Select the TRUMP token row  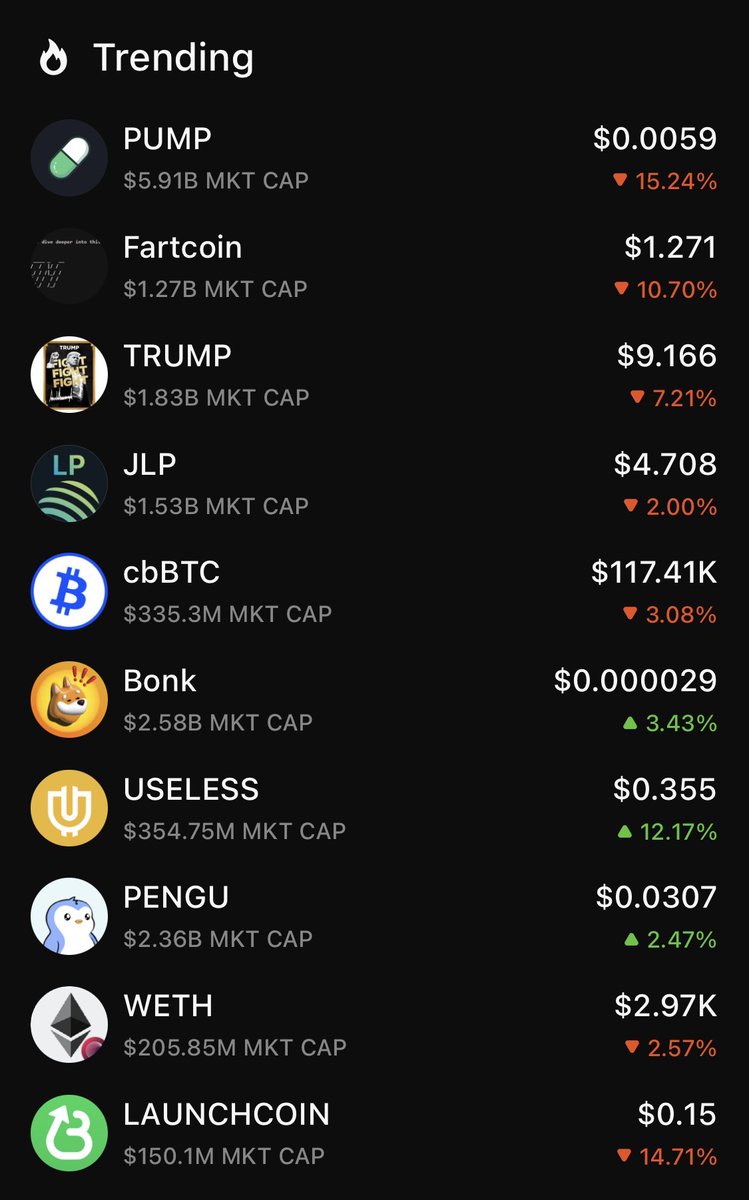pyautogui.click(x=374, y=375)
